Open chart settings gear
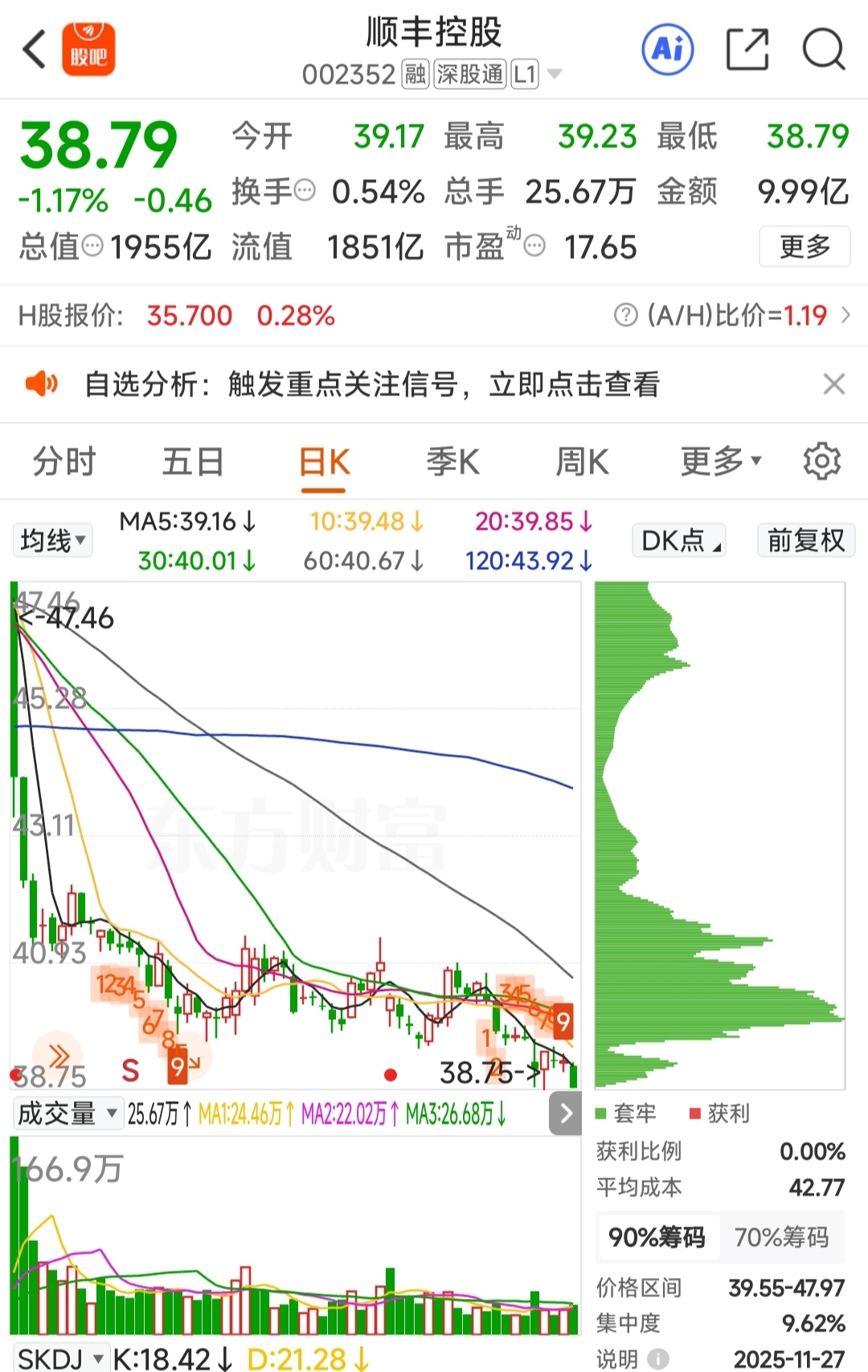Viewport: 868px width, 1372px height. pos(821,461)
